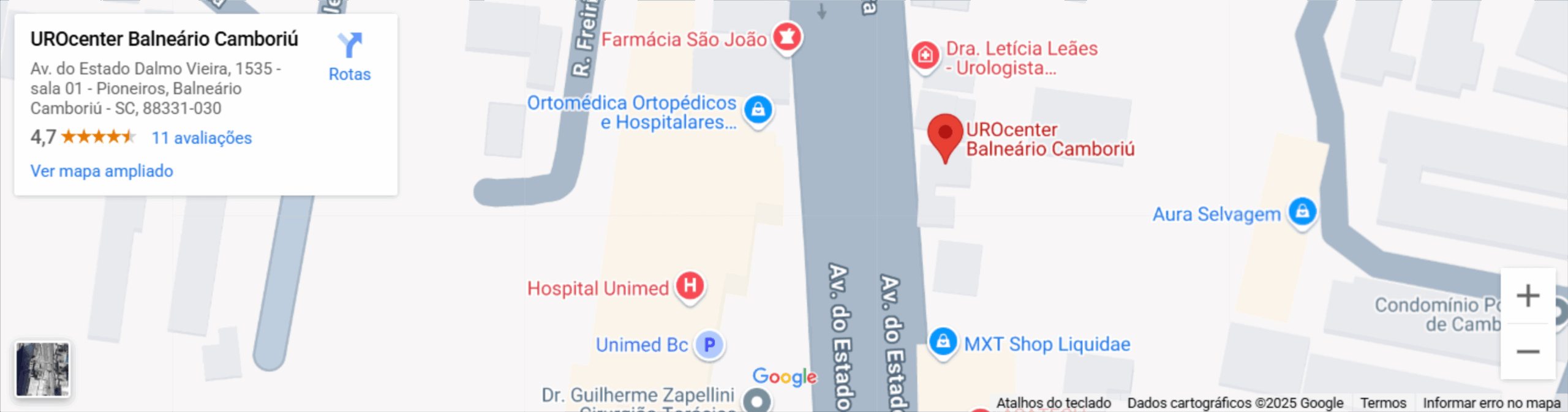
Task: Select the Hospital Unimed marker
Action: 690,286
